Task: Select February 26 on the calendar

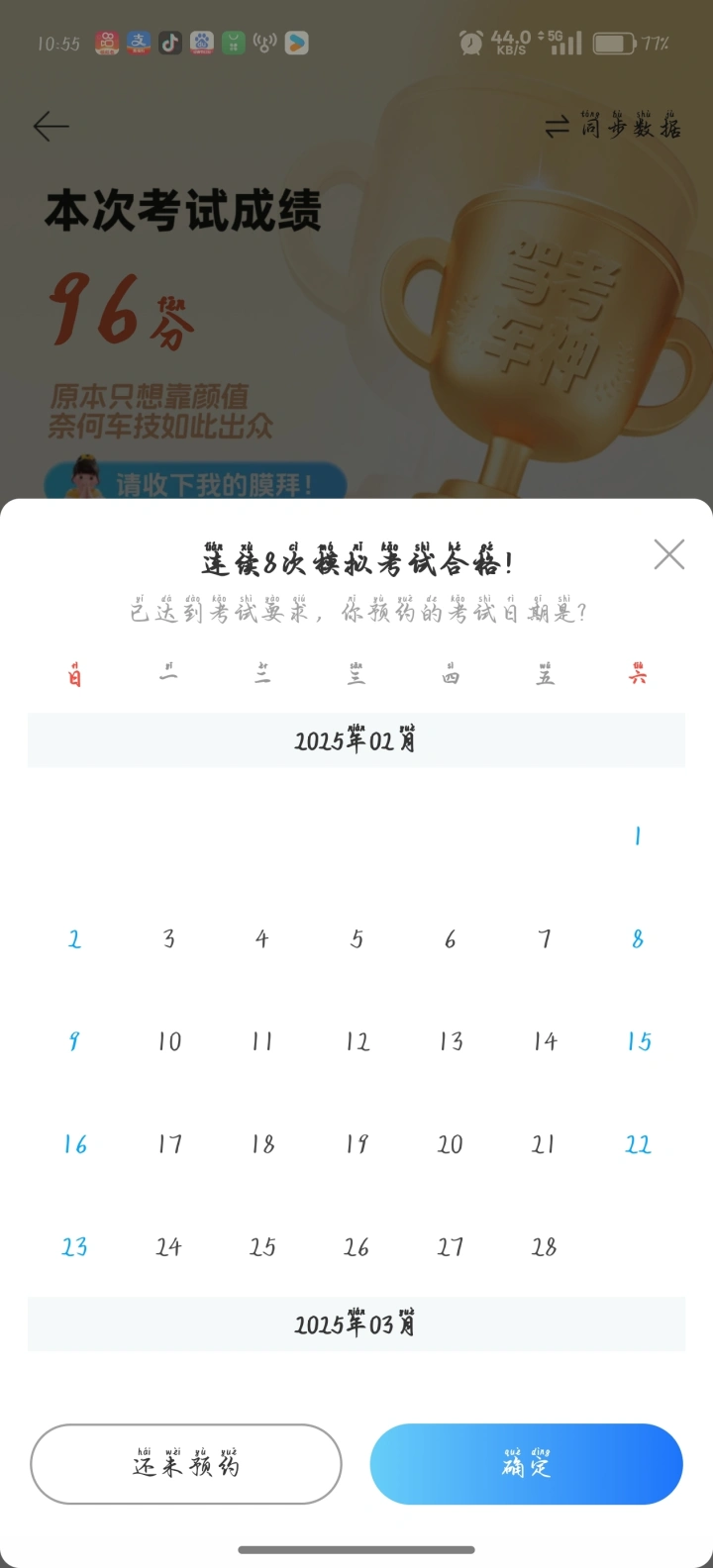Action: point(356,1247)
